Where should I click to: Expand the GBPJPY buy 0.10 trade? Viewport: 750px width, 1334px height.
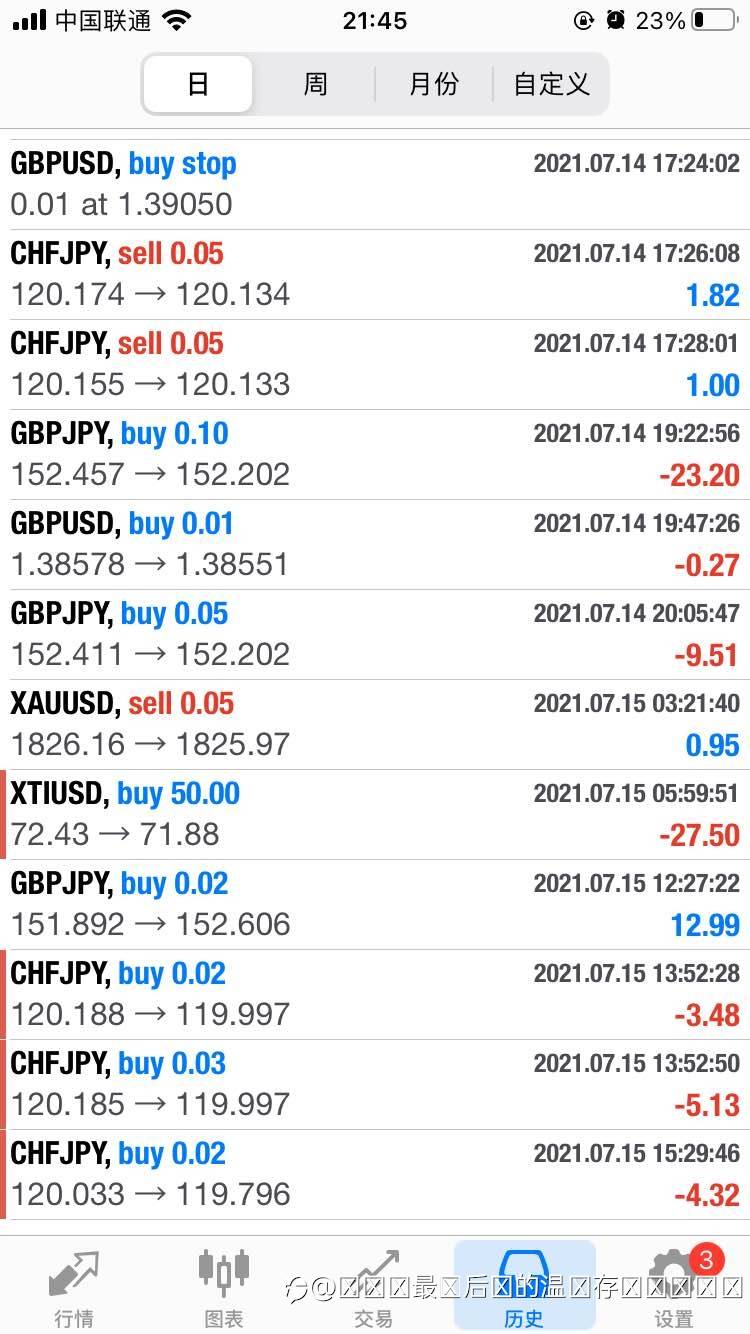(x=375, y=454)
